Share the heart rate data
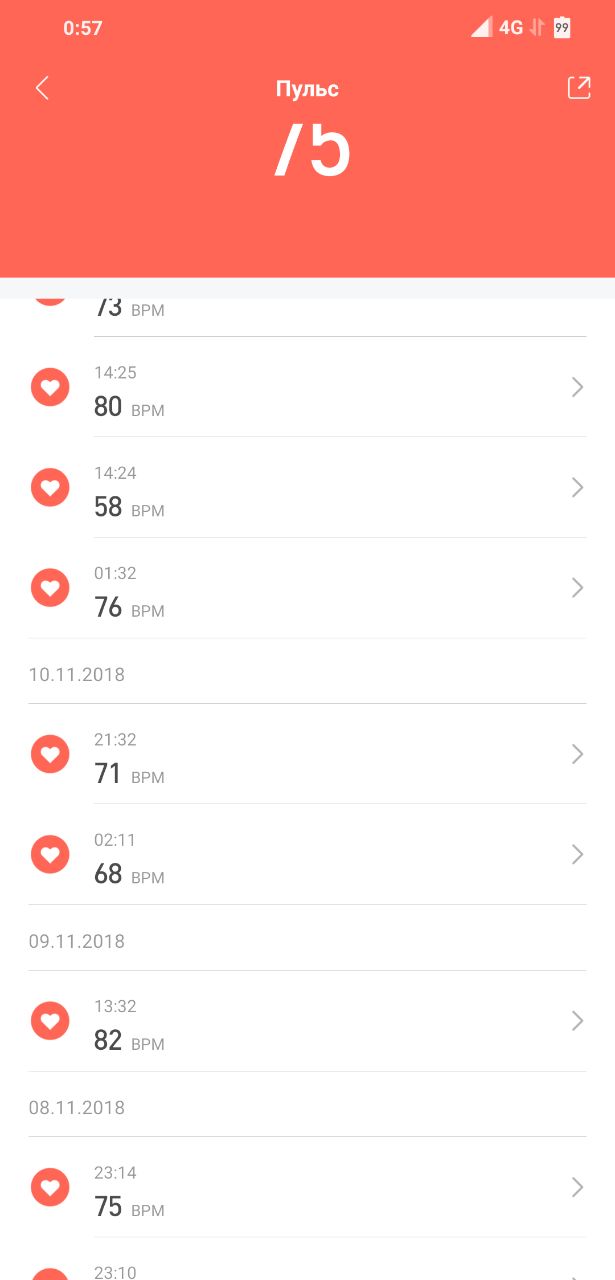The width and height of the screenshot is (615, 1280). (579, 88)
